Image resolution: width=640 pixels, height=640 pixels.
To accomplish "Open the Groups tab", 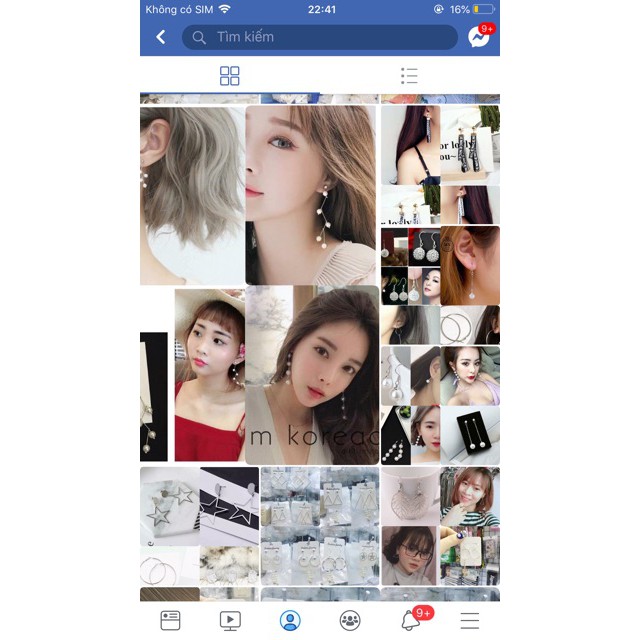I will coord(350,620).
